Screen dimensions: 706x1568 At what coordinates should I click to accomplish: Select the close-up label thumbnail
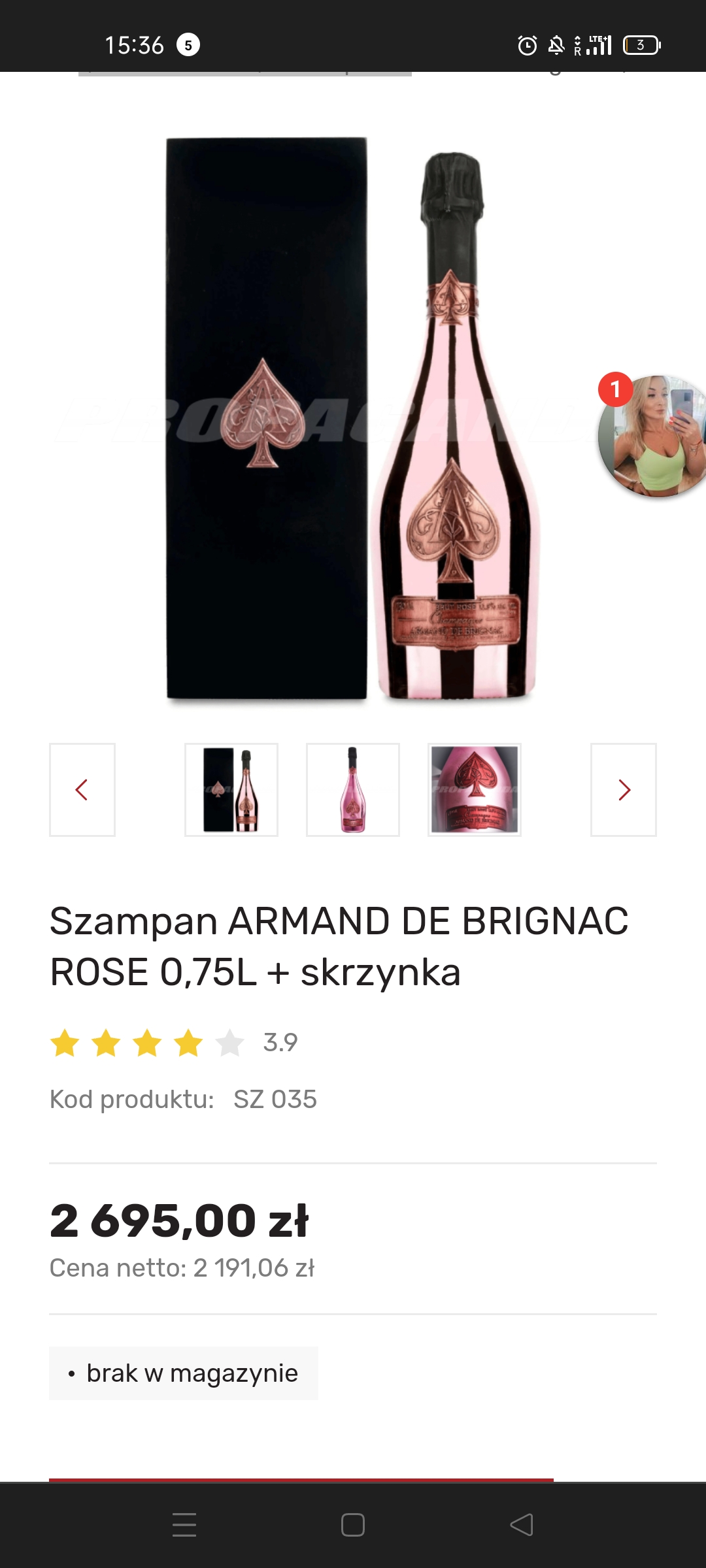(475, 790)
